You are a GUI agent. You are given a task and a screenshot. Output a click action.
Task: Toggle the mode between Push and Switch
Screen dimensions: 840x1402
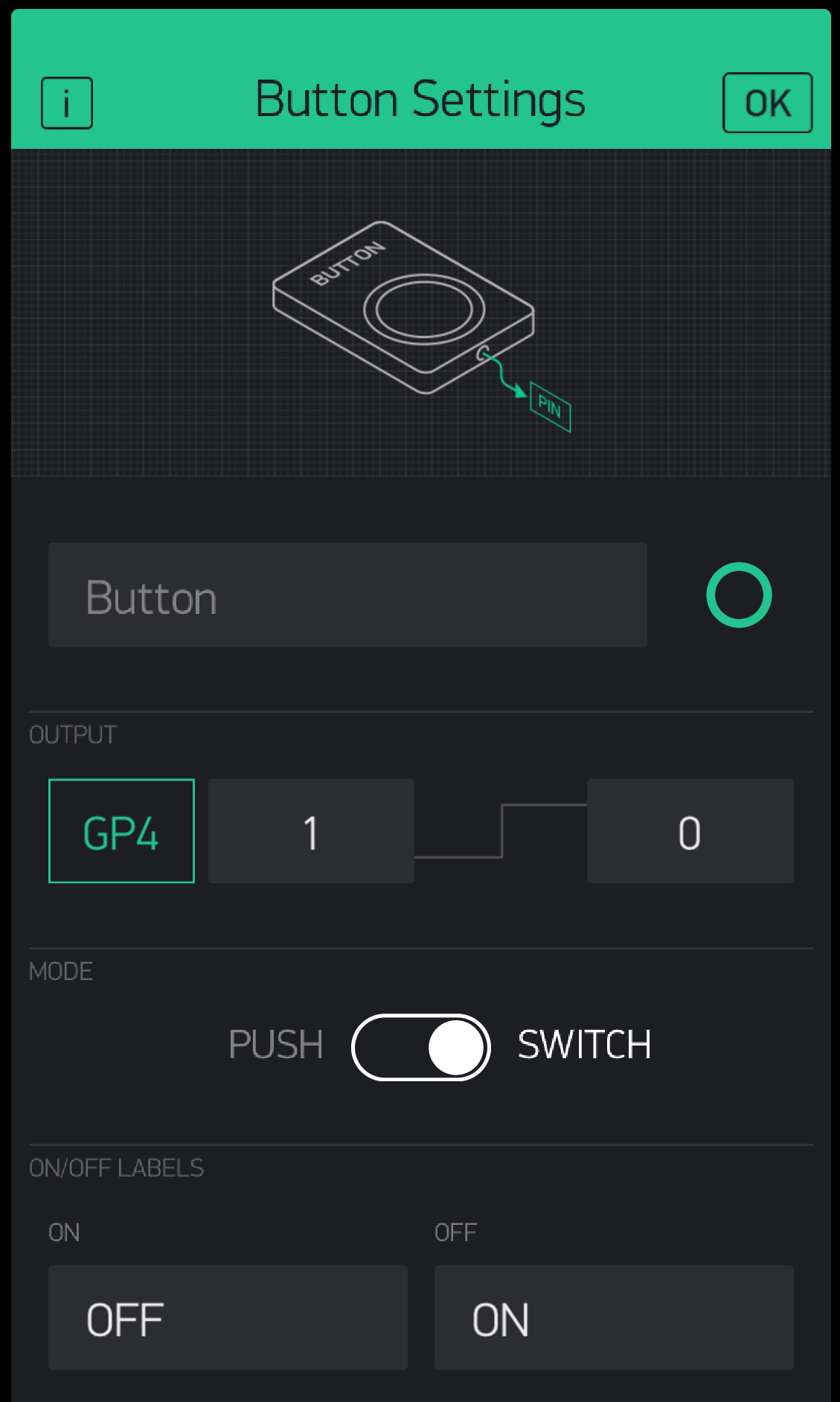[421, 1047]
